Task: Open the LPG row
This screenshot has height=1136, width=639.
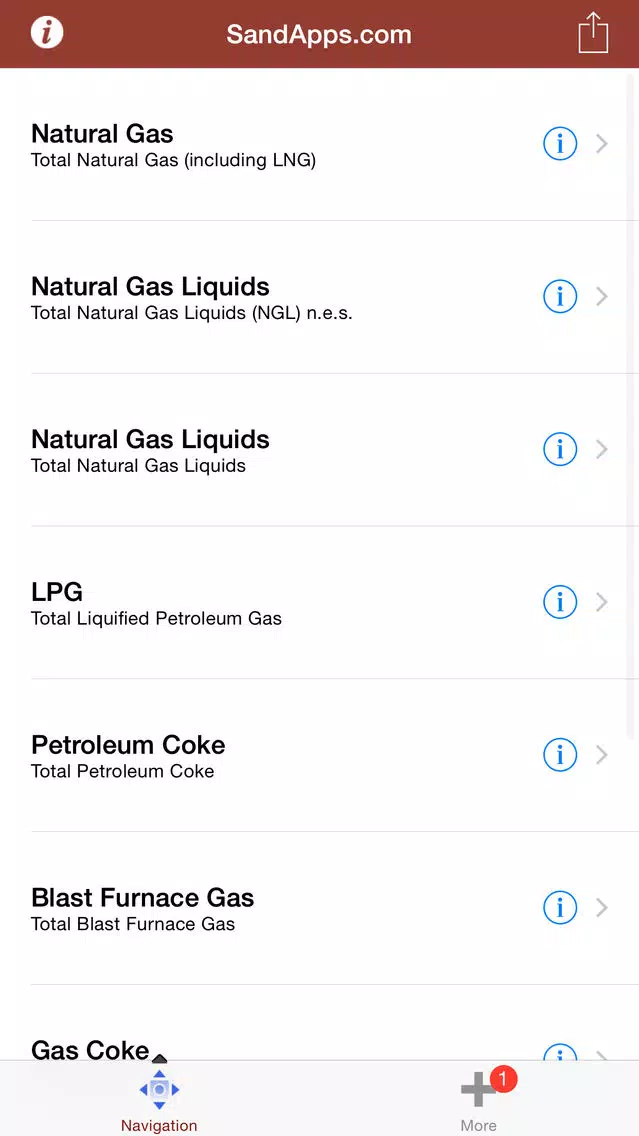Action: (320, 603)
